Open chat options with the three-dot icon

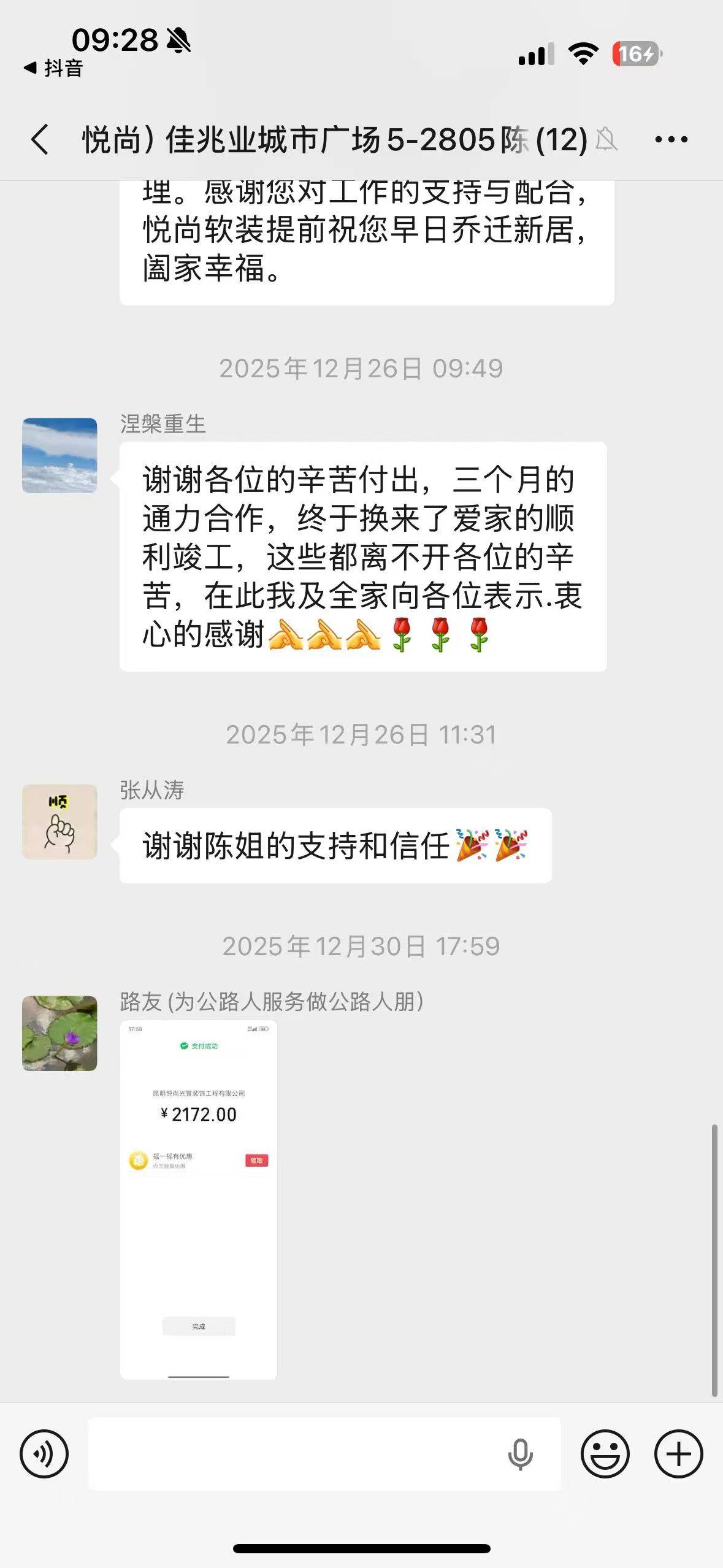668,138
